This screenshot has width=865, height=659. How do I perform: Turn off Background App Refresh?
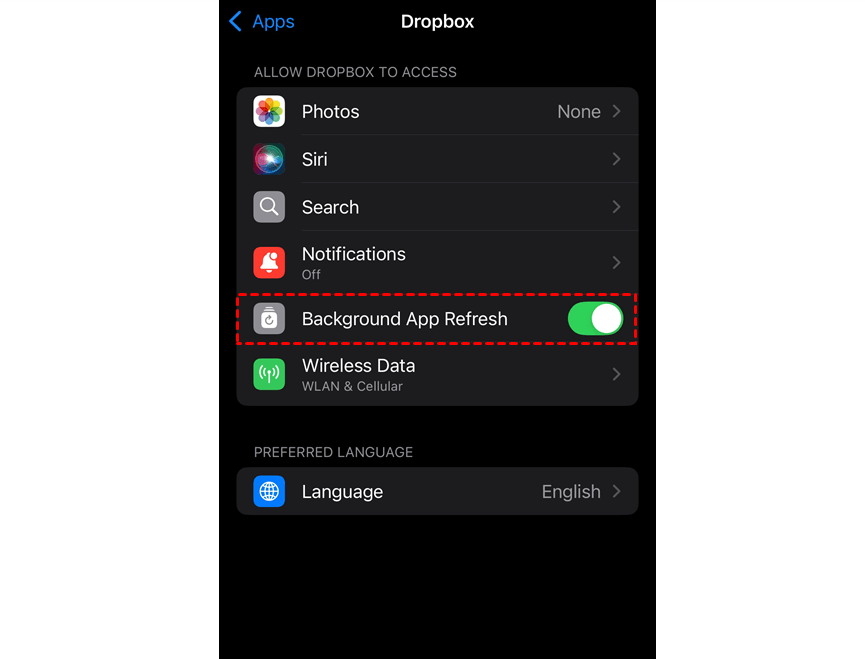pyautogui.click(x=595, y=319)
